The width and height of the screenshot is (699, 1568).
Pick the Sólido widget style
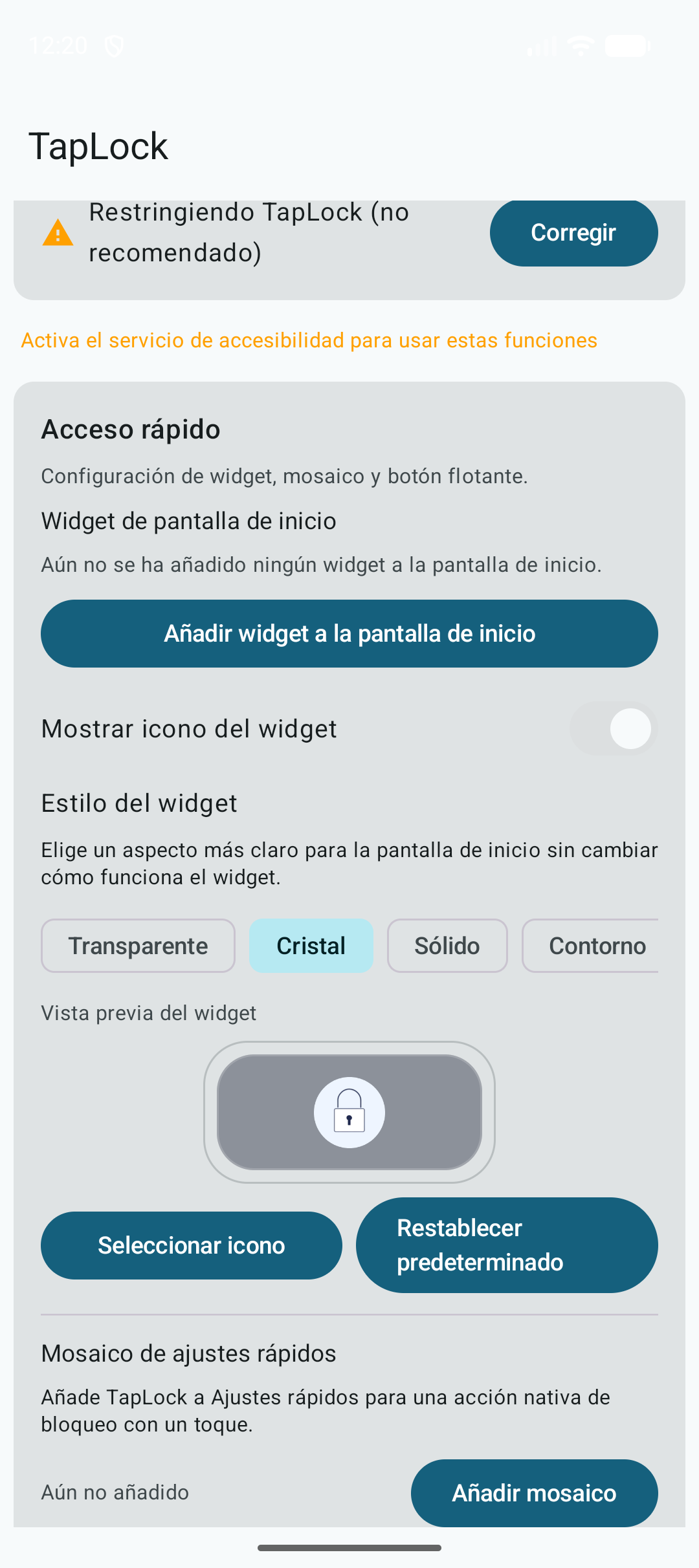coord(447,946)
